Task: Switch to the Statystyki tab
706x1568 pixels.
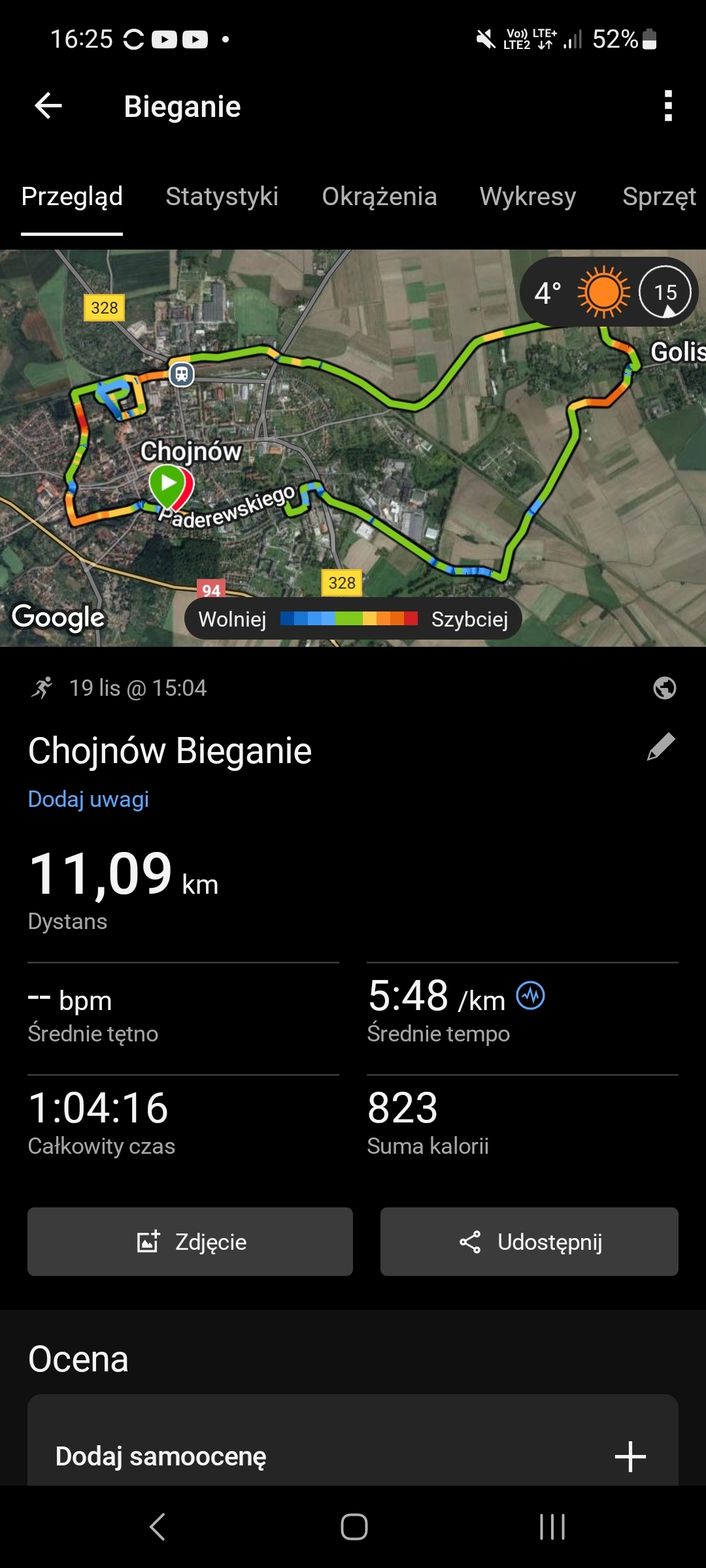Action: 222,197
